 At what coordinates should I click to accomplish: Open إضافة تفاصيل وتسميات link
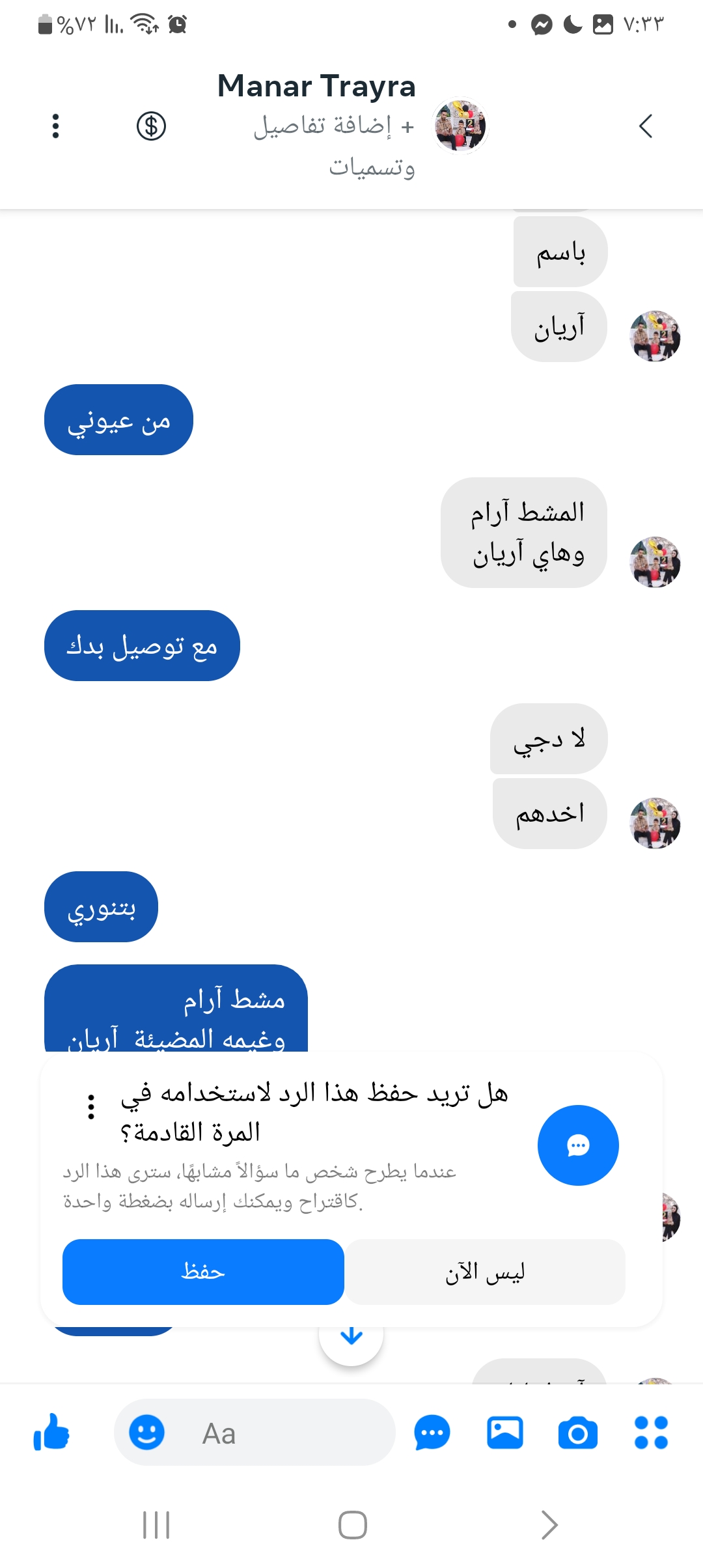[x=334, y=145]
